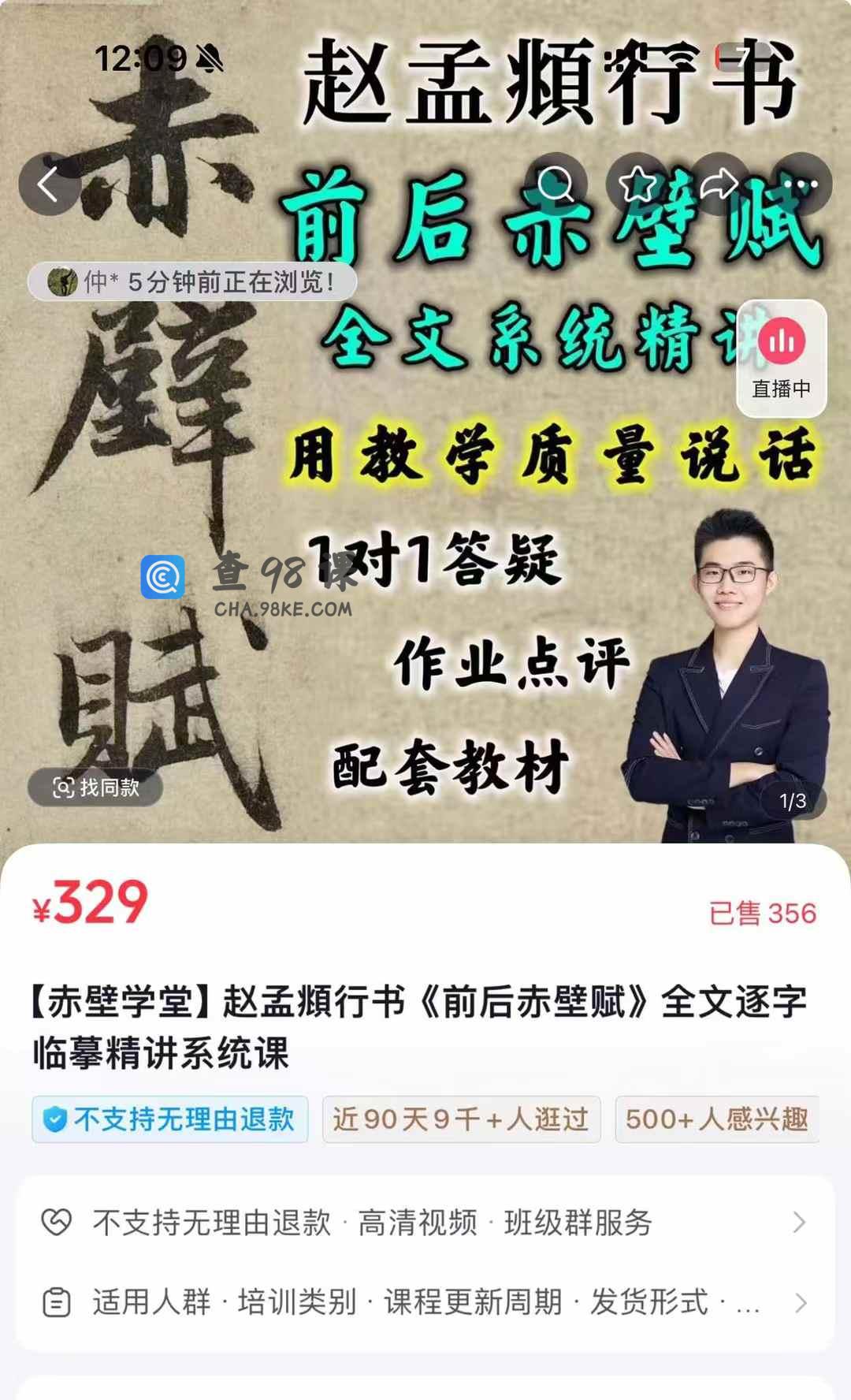Go back using the top-left arrow
Screen dimensions: 851x1400
49,184
